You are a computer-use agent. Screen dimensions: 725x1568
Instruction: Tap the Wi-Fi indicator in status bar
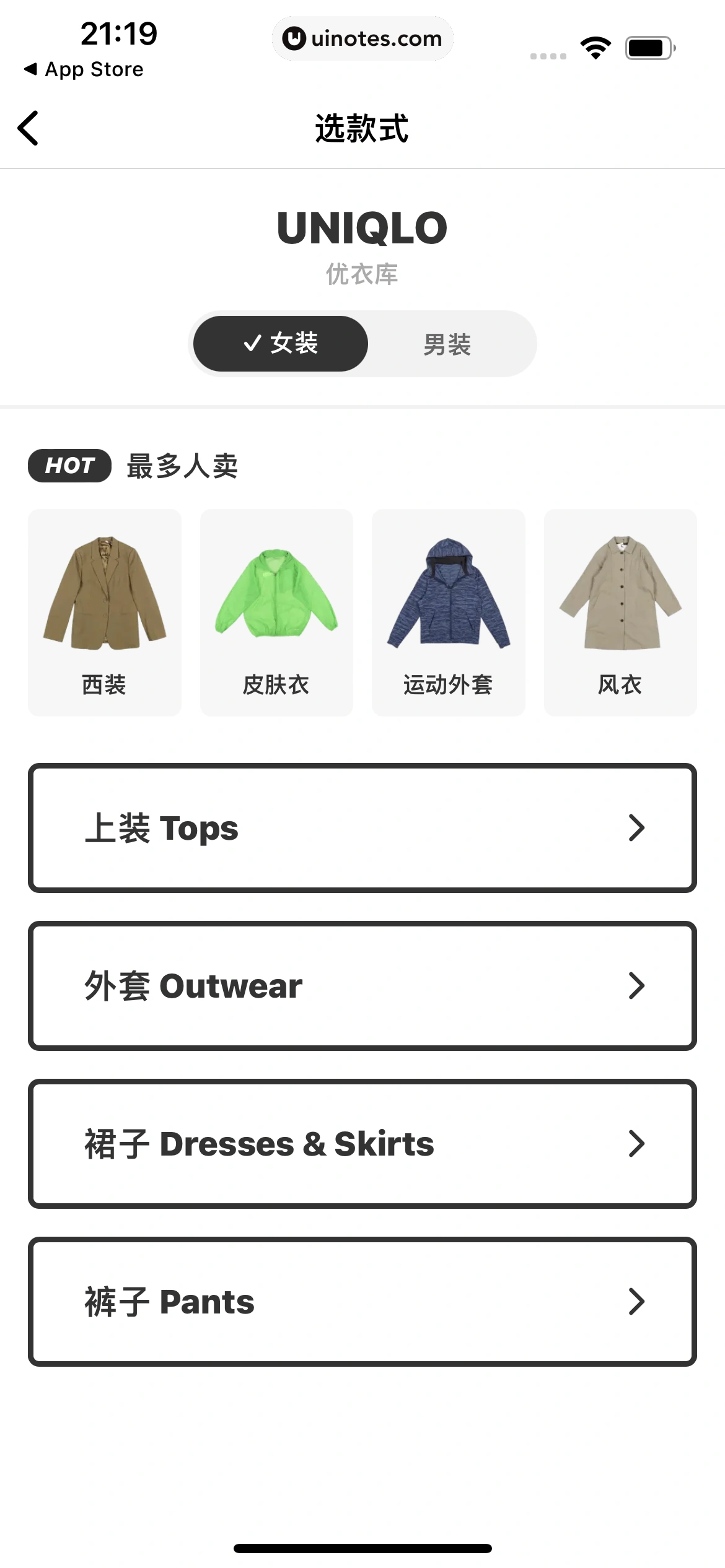[596, 46]
